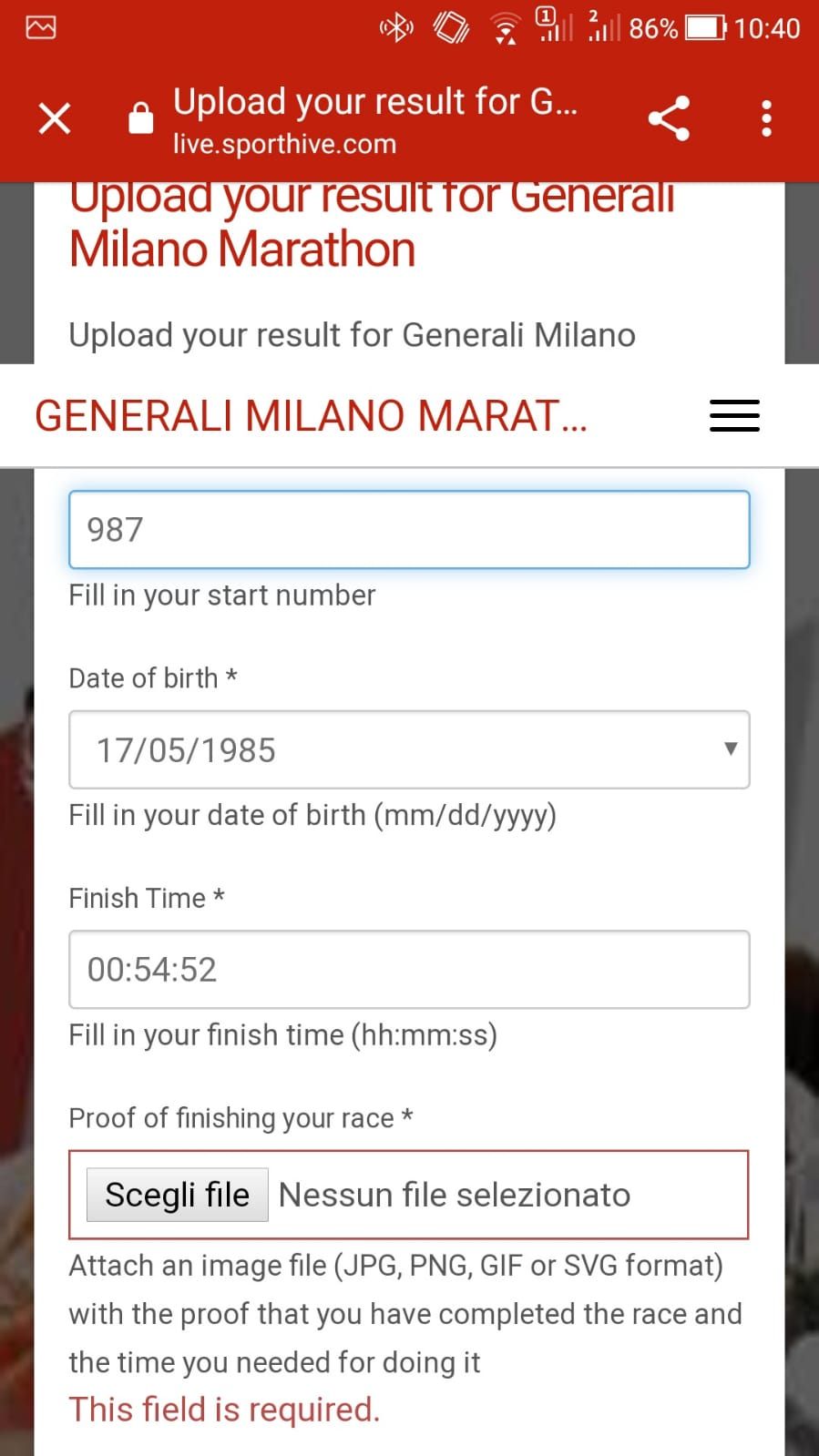Open the browser overflow menu

pyautogui.click(x=766, y=118)
